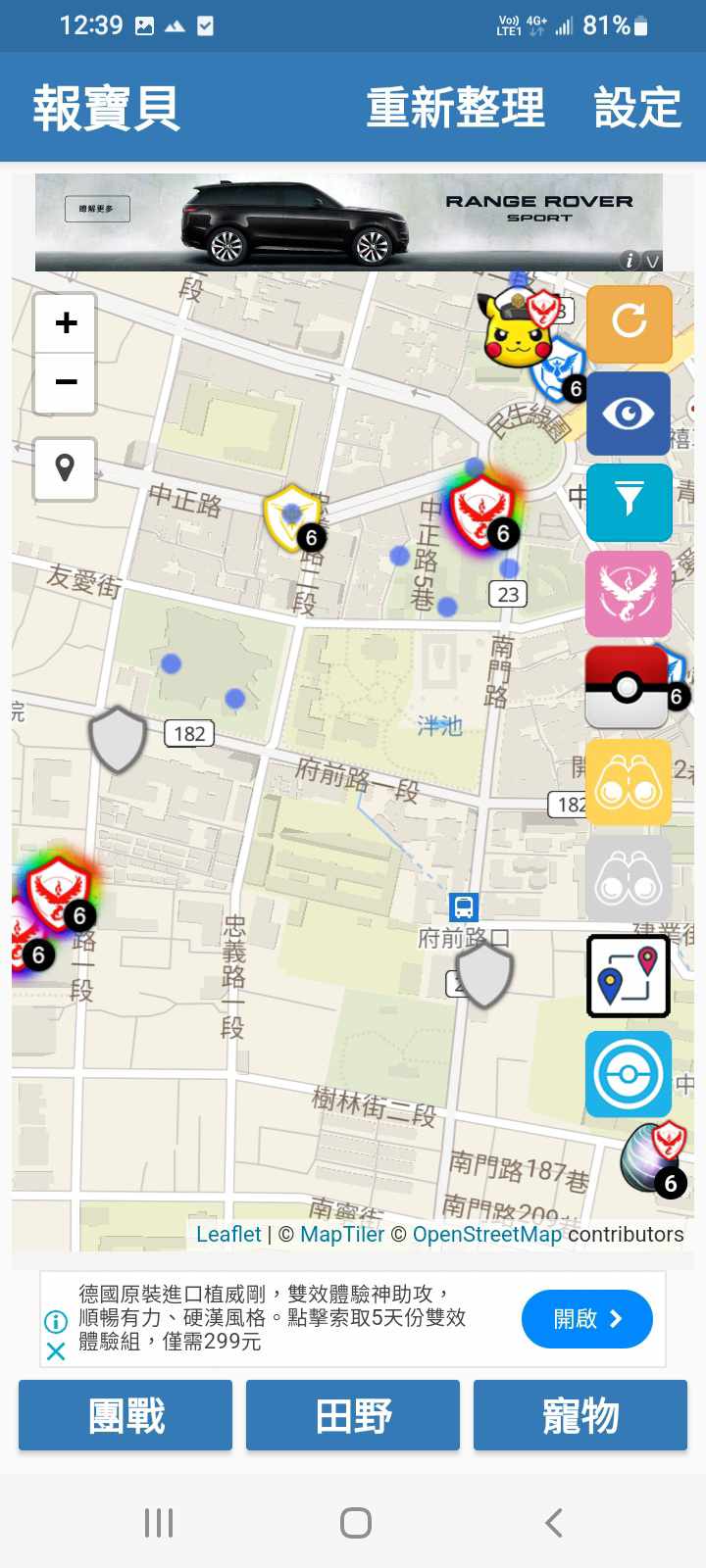
Task: Tap the yellow binoculars button
Action: tap(629, 782)
